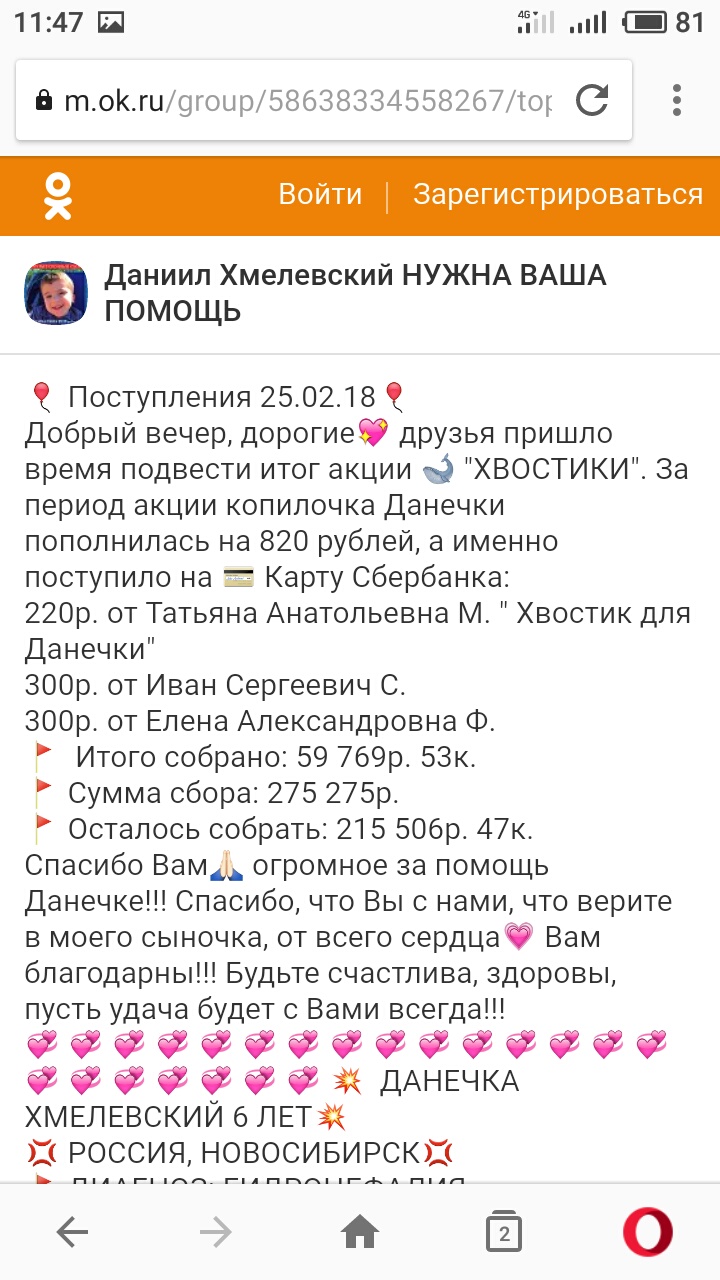Reload the current page
Screen dimensions: 720x1280
coord(593,100)
